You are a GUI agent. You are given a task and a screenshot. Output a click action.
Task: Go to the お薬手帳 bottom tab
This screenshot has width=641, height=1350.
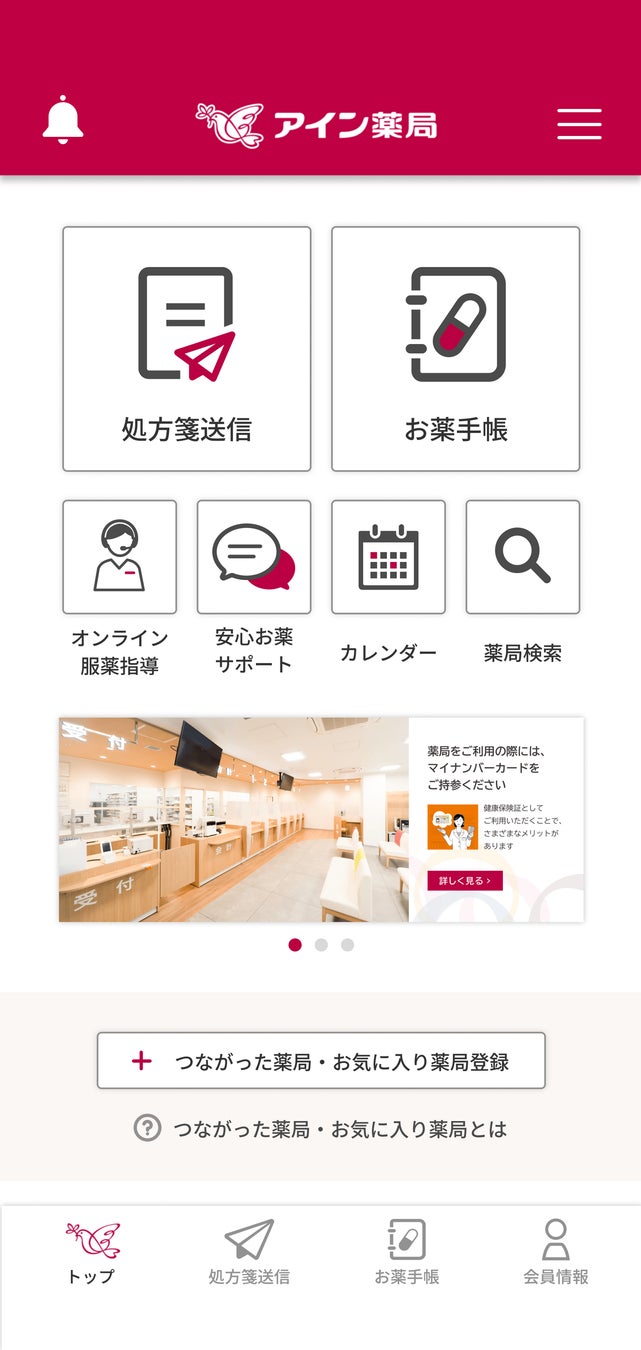[407, 1252]
